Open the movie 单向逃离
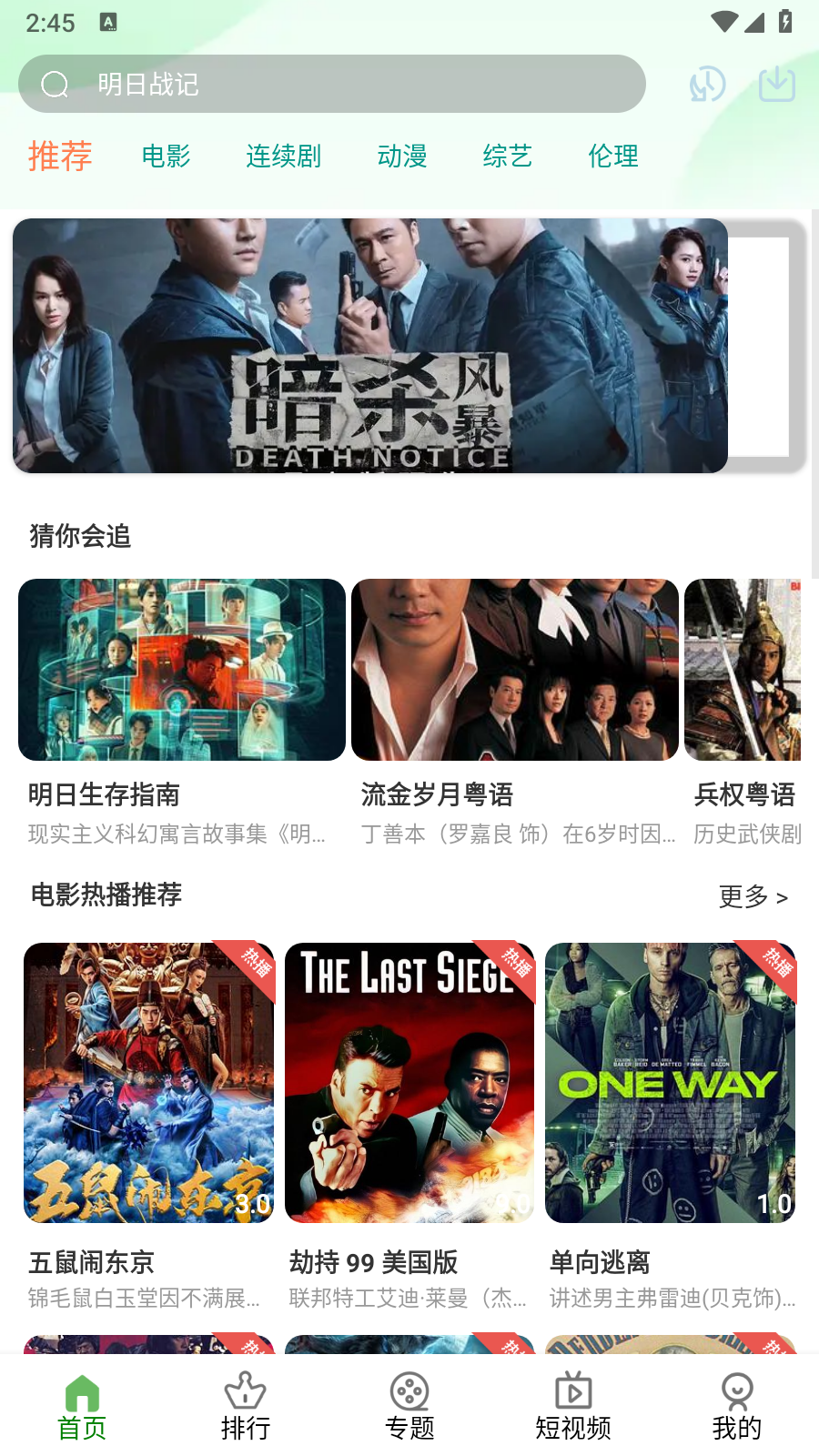The height and width of the screenshot is (1456, 819). (670, 1083)
